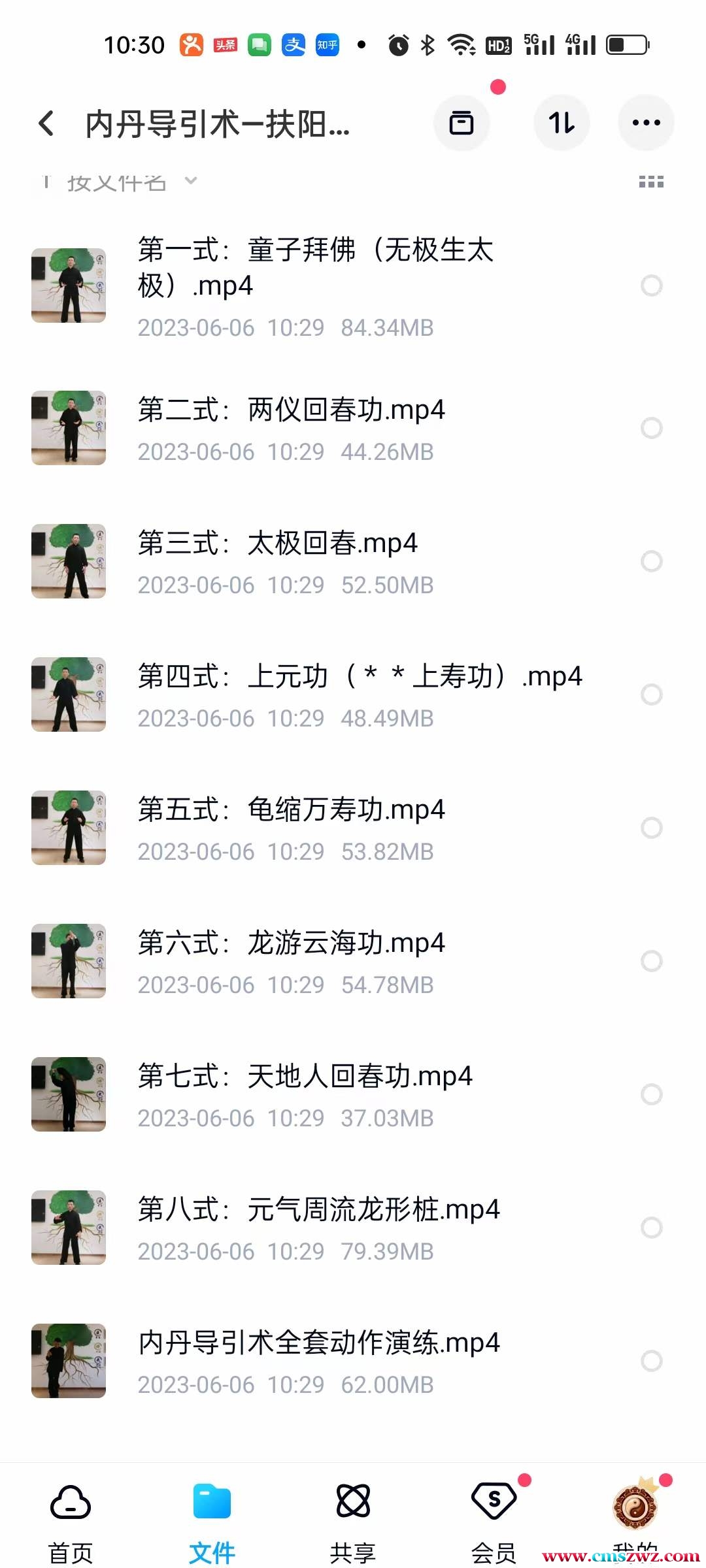Open 内丹导引术全套动作演练.mp4
This screenshot has width=706, height=1568.
[x=318, y=1343]
